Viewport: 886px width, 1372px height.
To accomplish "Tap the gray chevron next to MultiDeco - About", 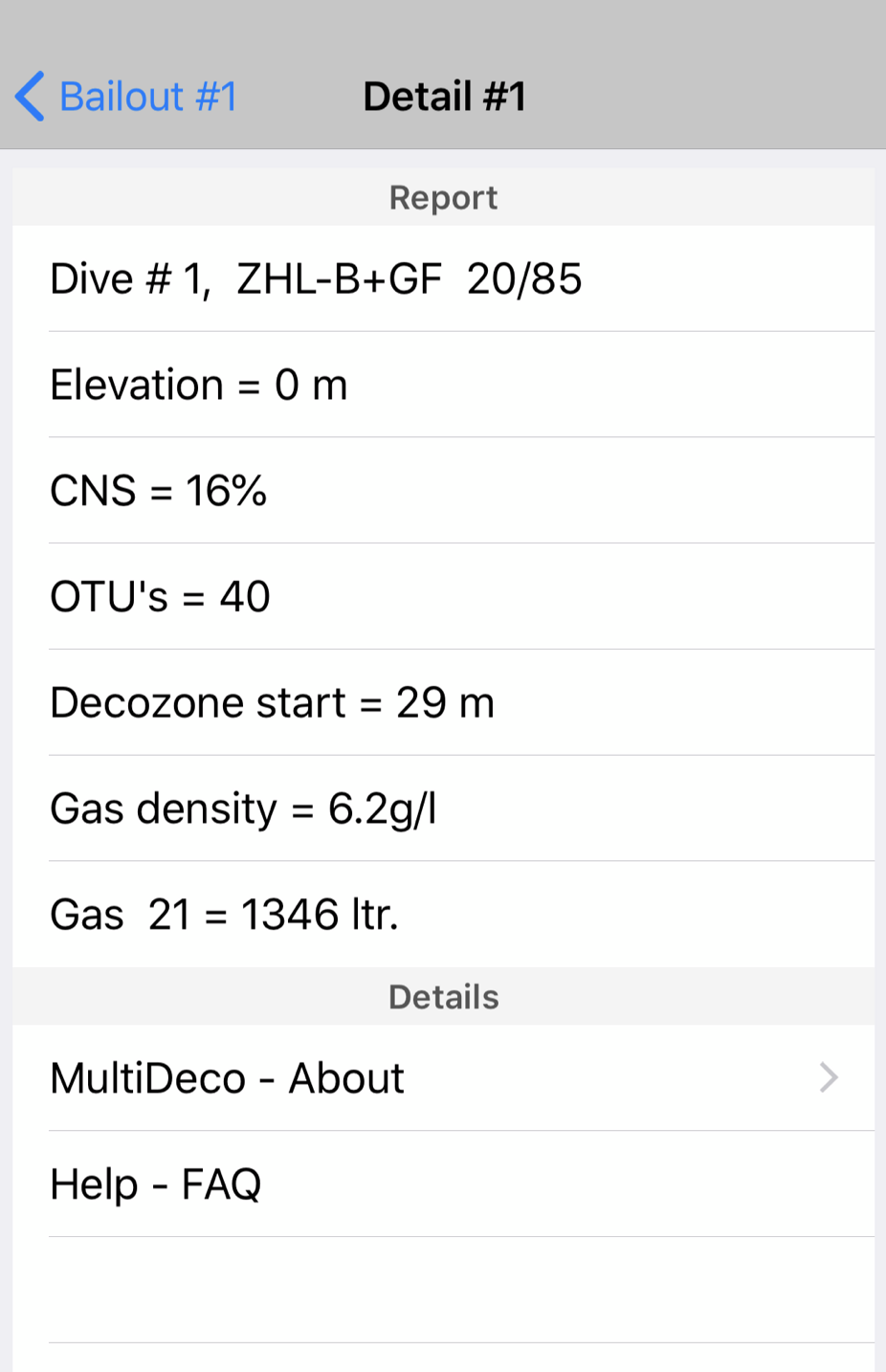I will click(829, 1077).
